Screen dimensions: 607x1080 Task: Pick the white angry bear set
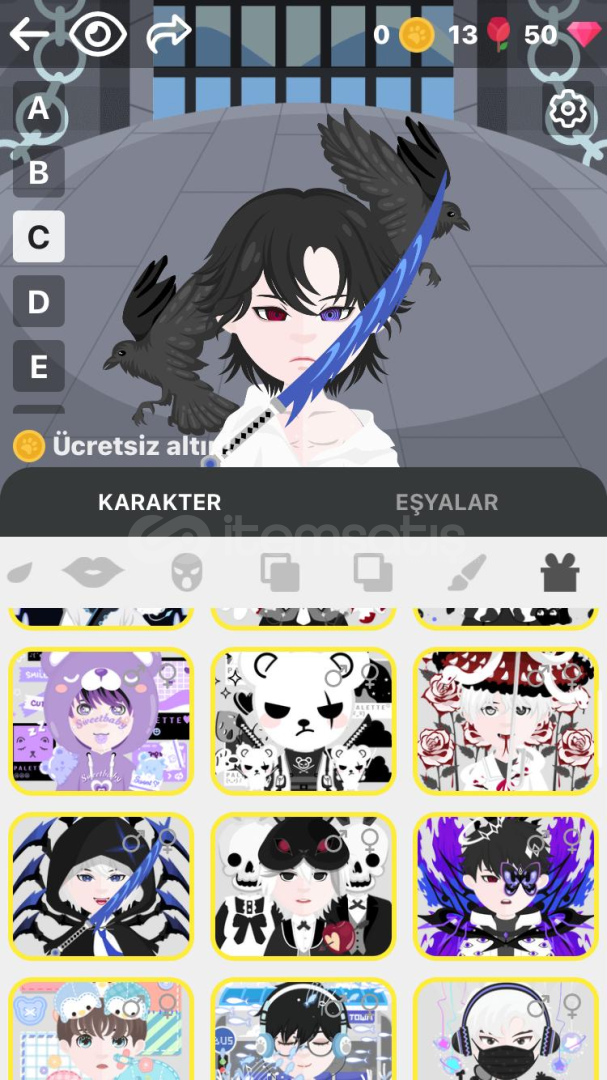pos(303,721)
